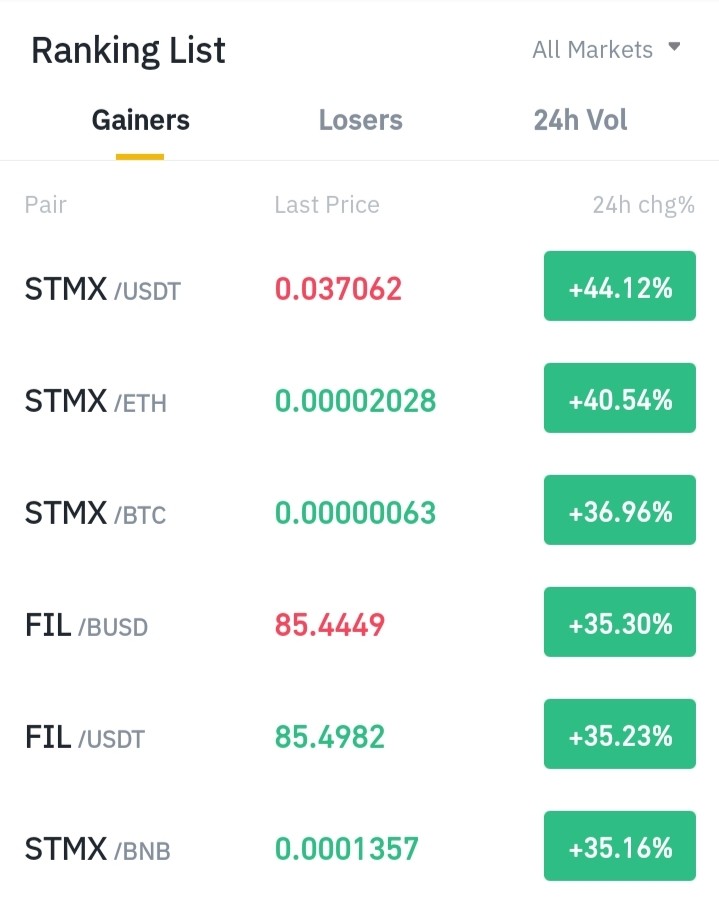This screenshot has width=719, height=911.
Task: Open the All Markets dropdown
Action: click(606, 49)
